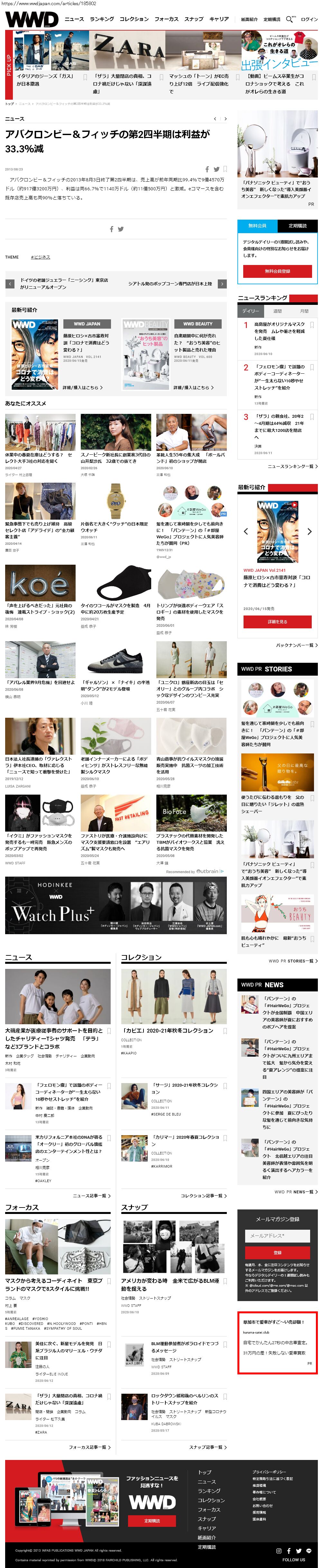
Task: Tap the 無料会員登録 red button
Action: click(277, 271)
